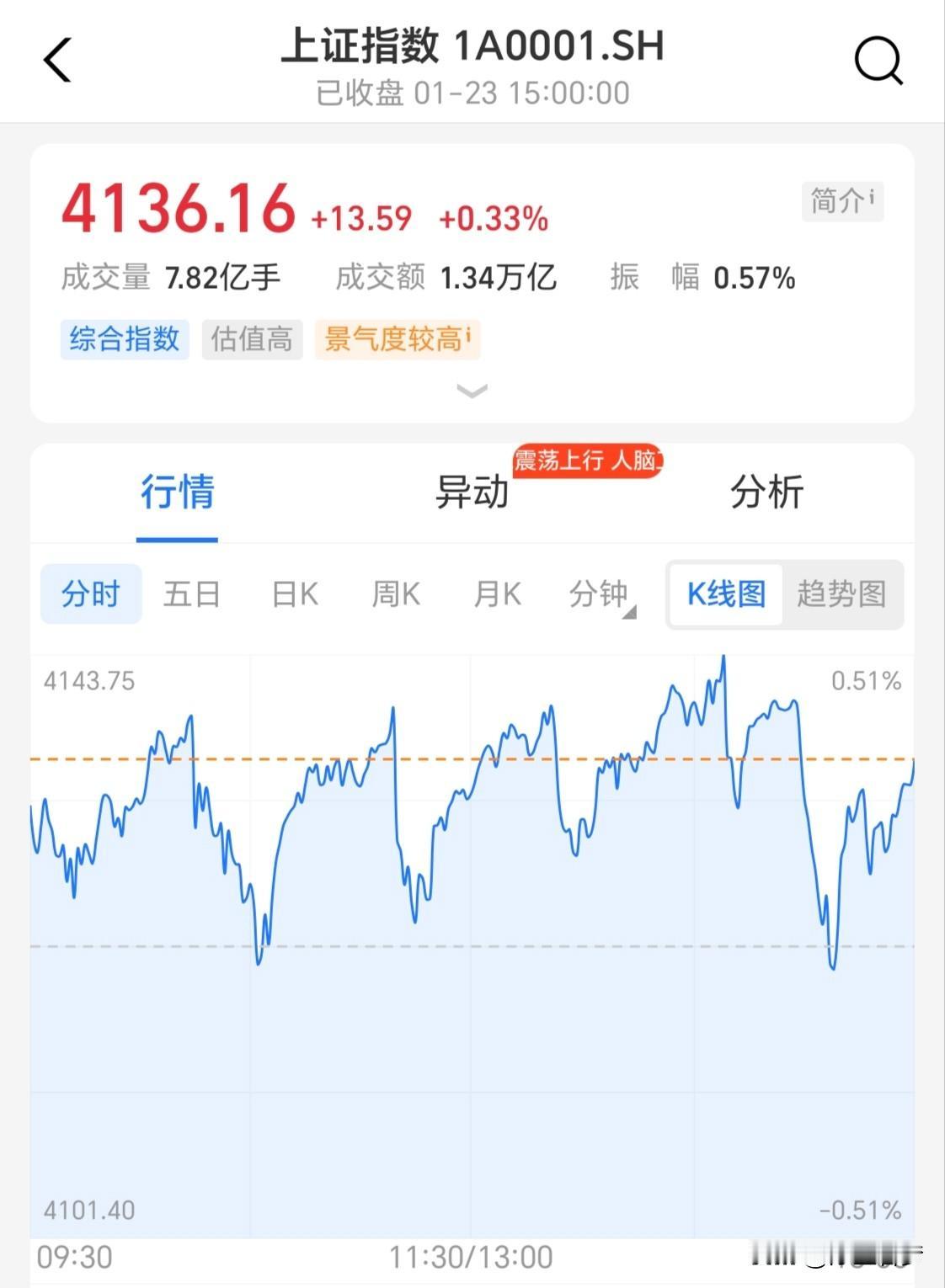
Task: Tap the 简介 info button
Action: [x=841, y=200]
